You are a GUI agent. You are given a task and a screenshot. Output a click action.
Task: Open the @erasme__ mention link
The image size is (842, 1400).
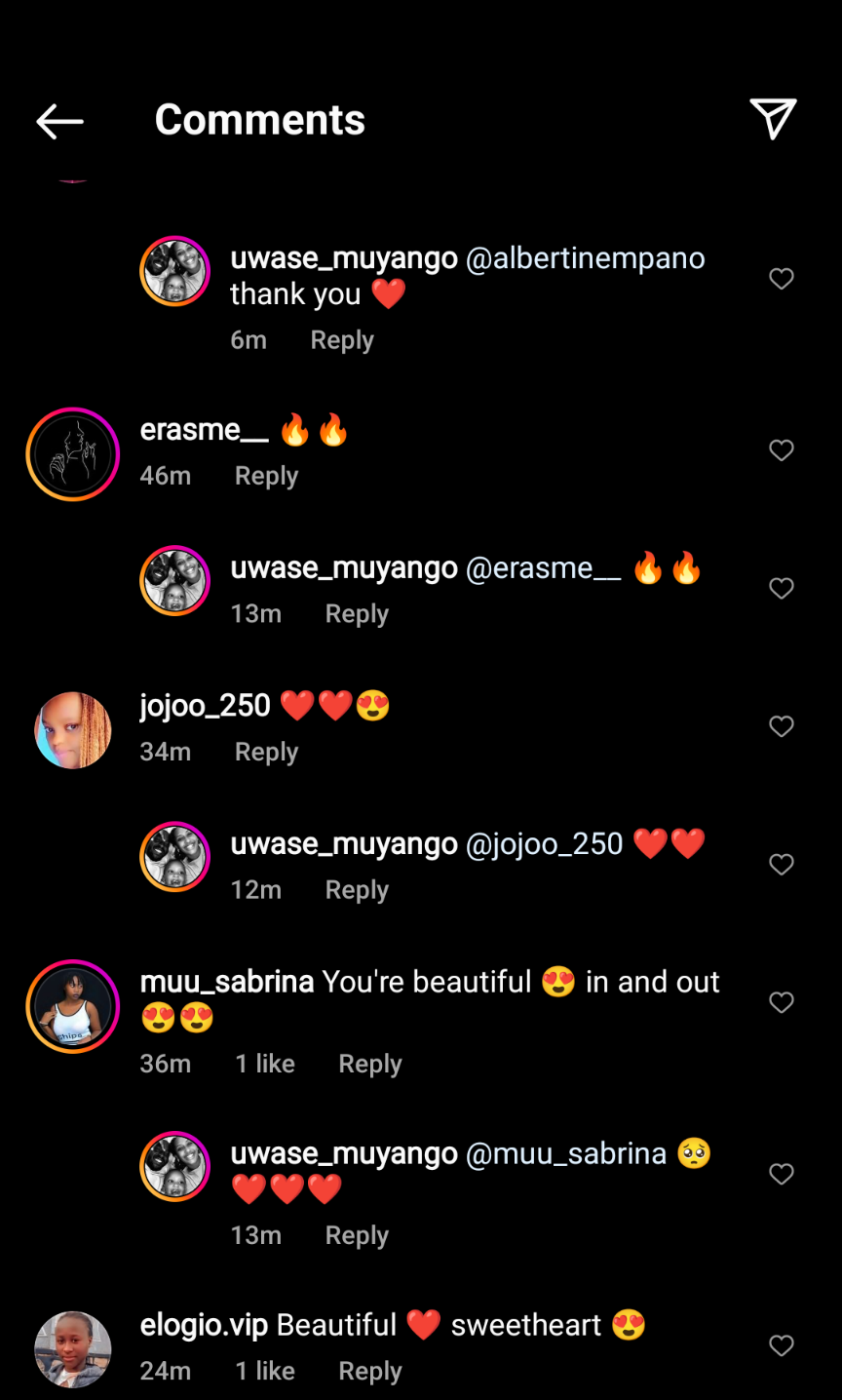tap(543, 568)
